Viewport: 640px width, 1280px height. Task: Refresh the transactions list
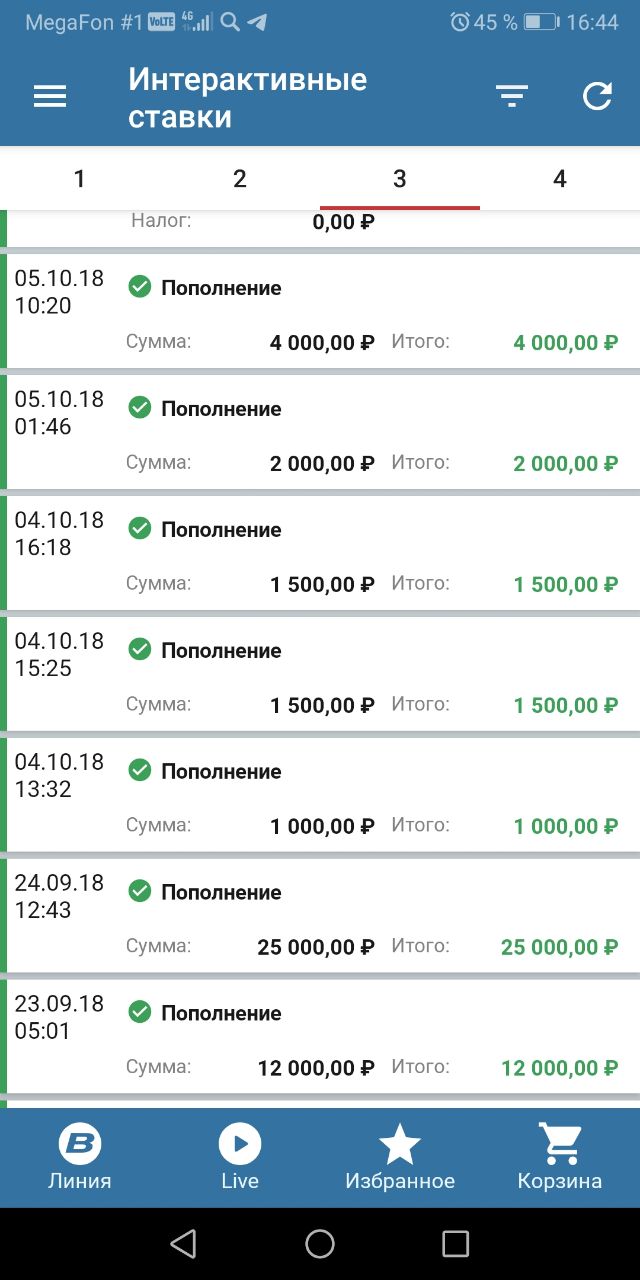click(597, 96)
